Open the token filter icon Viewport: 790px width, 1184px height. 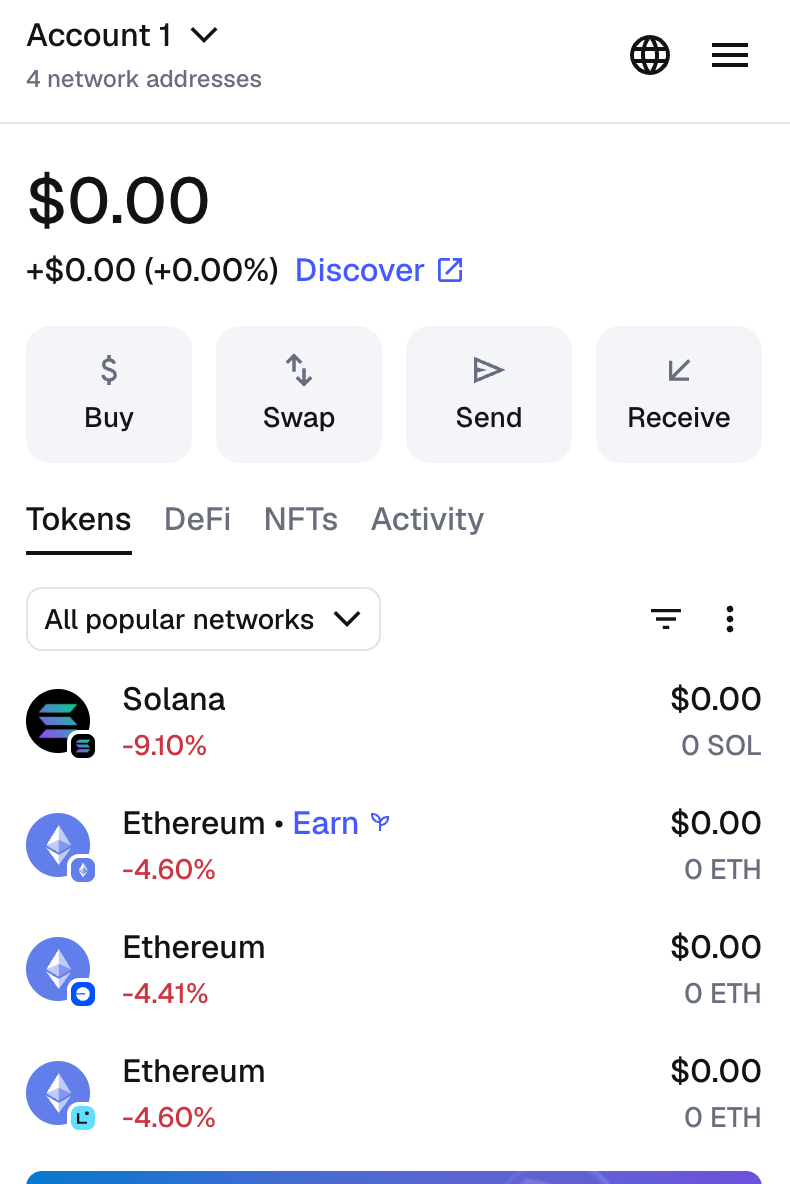666,619
